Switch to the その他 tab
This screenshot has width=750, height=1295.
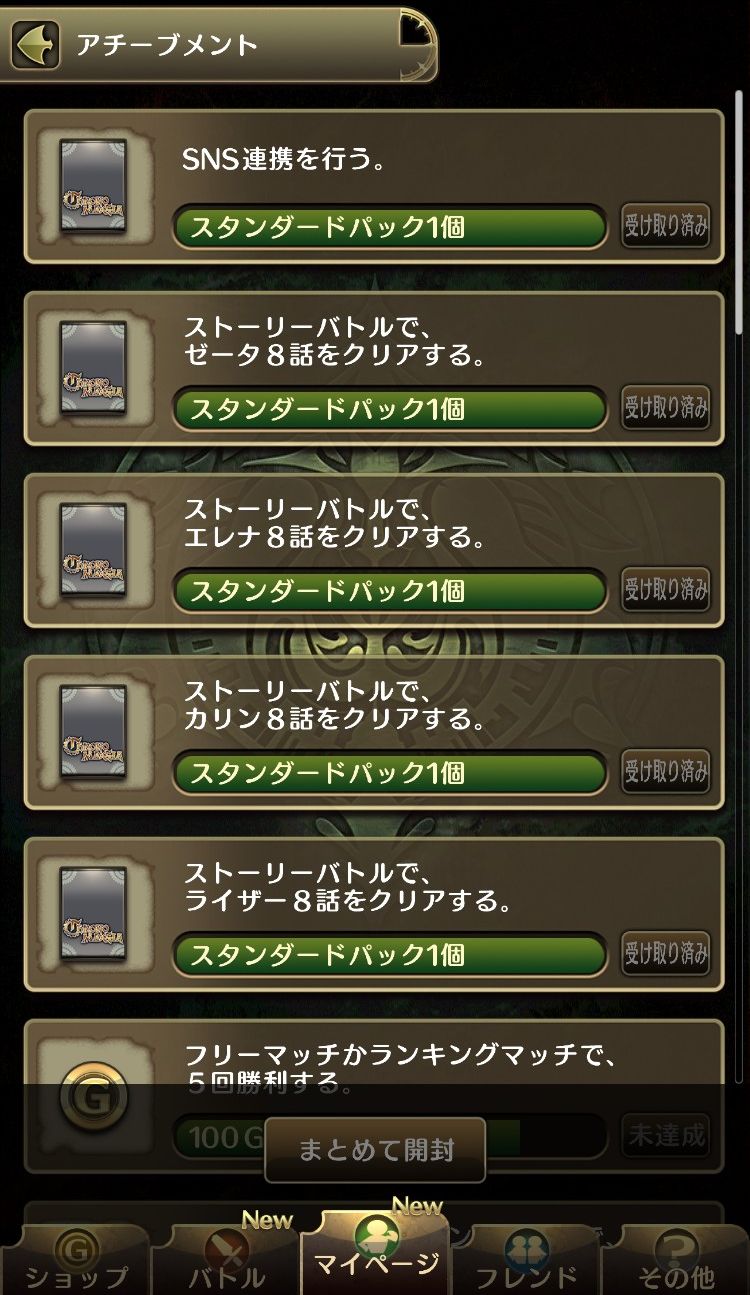pos(676,1260)
